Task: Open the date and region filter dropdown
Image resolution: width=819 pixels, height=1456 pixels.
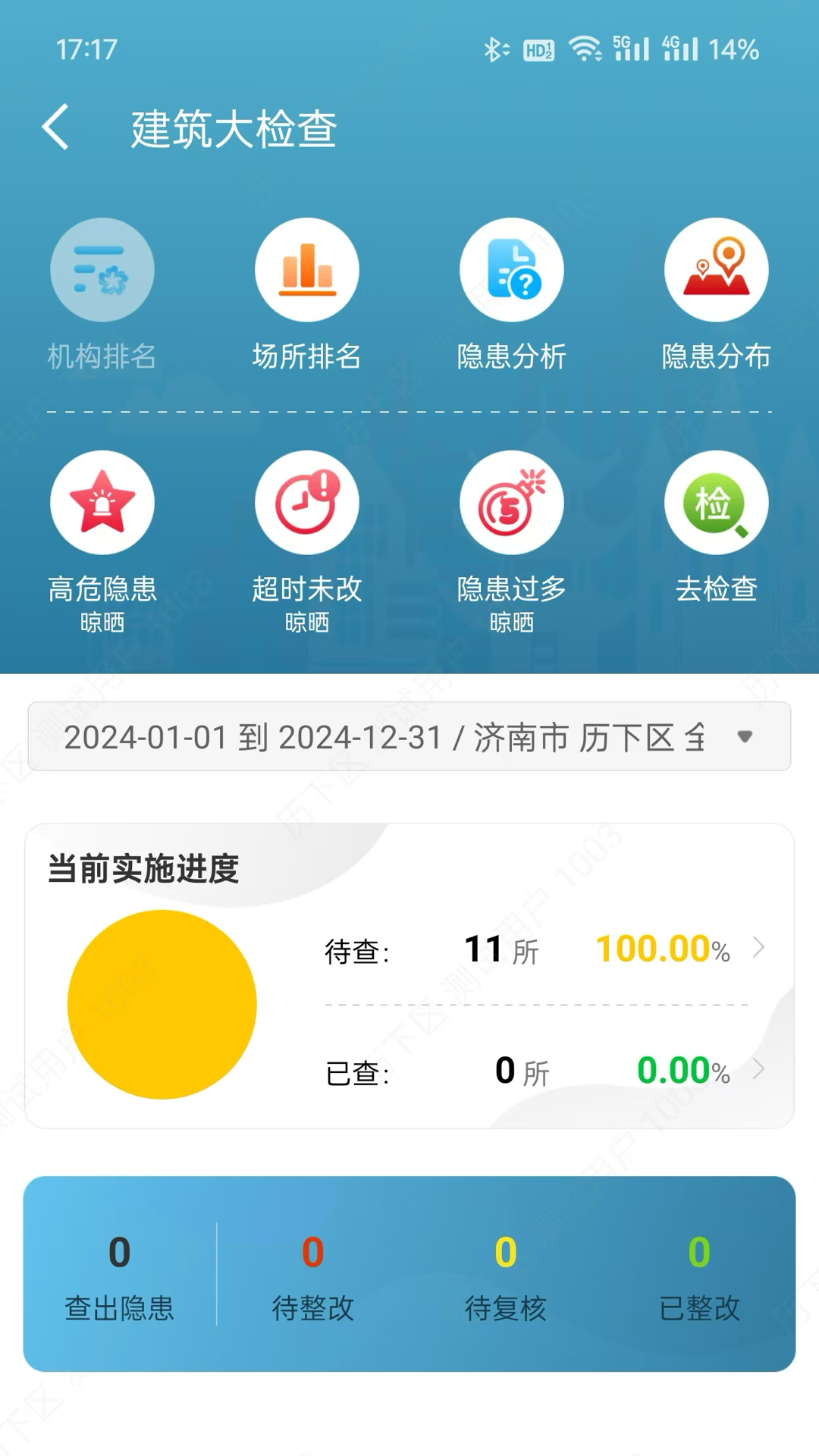Action: click(409, 736)
